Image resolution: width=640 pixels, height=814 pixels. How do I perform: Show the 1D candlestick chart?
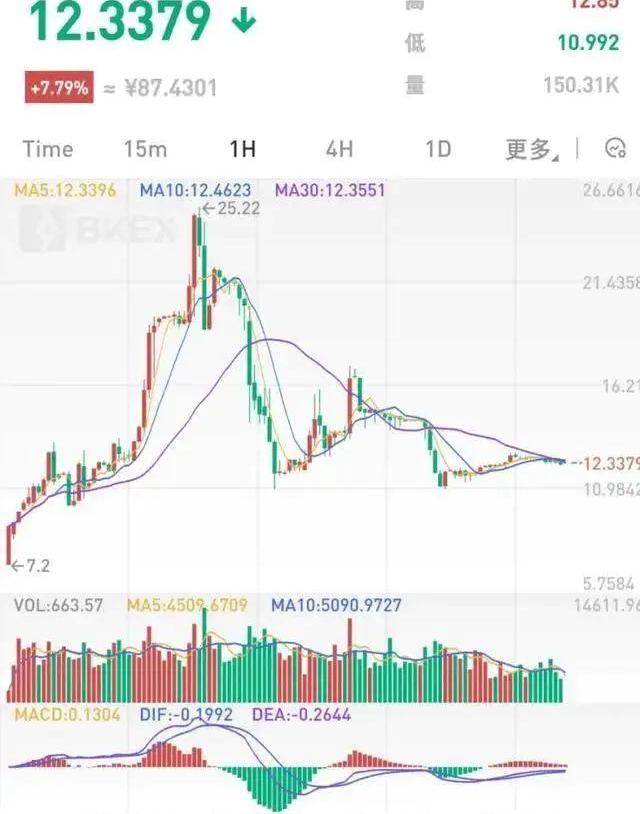tap(437, 149)
